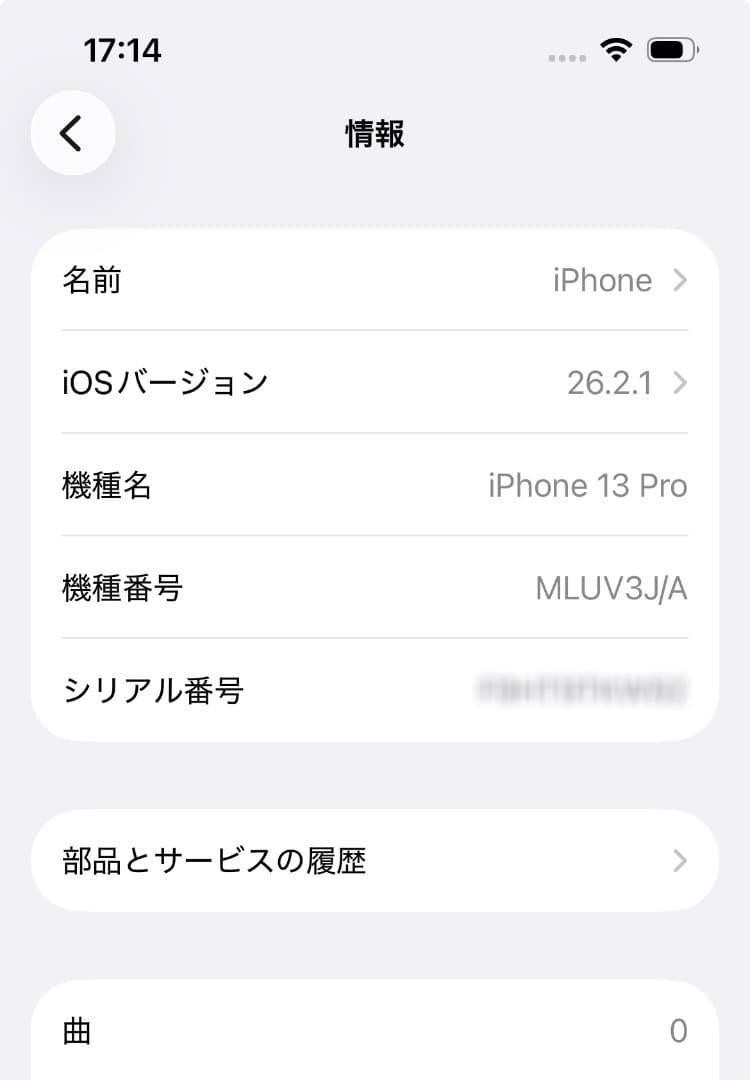Open parts and service history

[375, 861]
